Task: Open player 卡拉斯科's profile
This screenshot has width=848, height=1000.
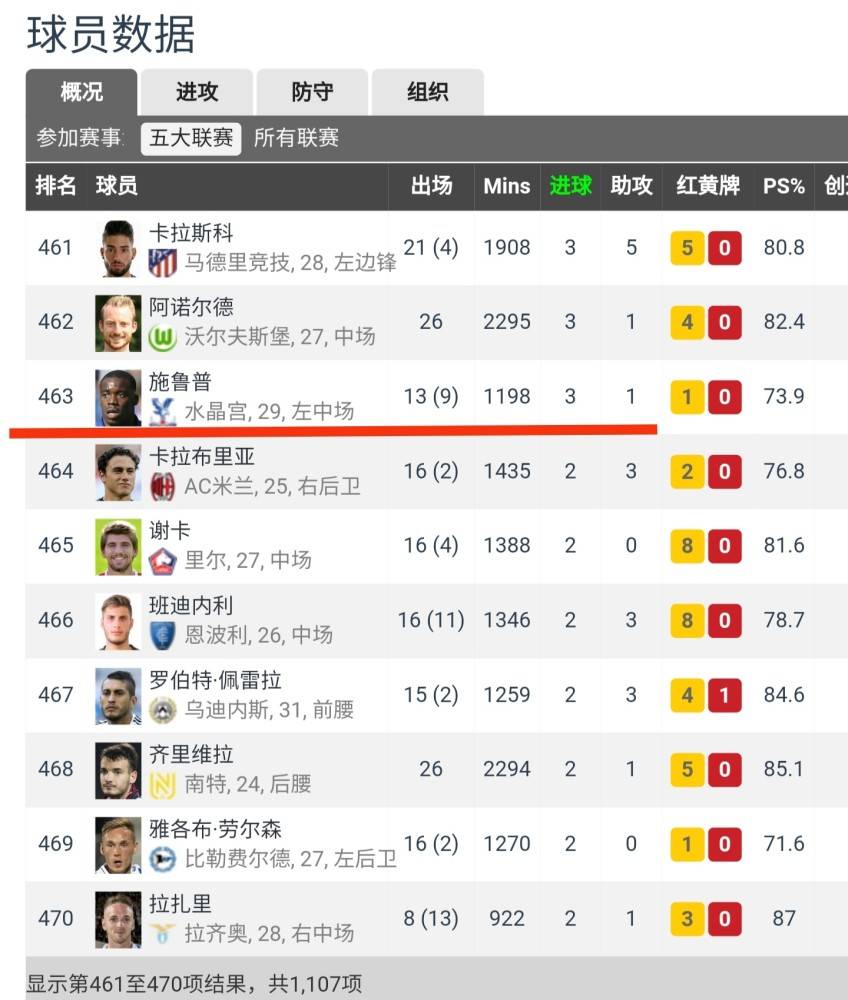Action: point(191,233)
